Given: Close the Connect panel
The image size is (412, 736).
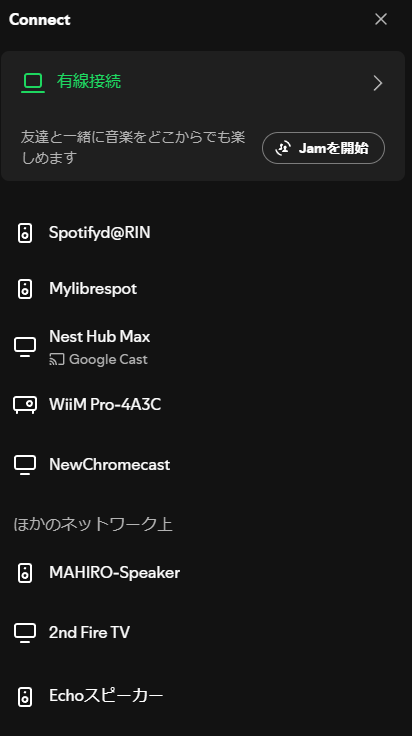Looking at the screenshot, I should [x=381, y=19].
